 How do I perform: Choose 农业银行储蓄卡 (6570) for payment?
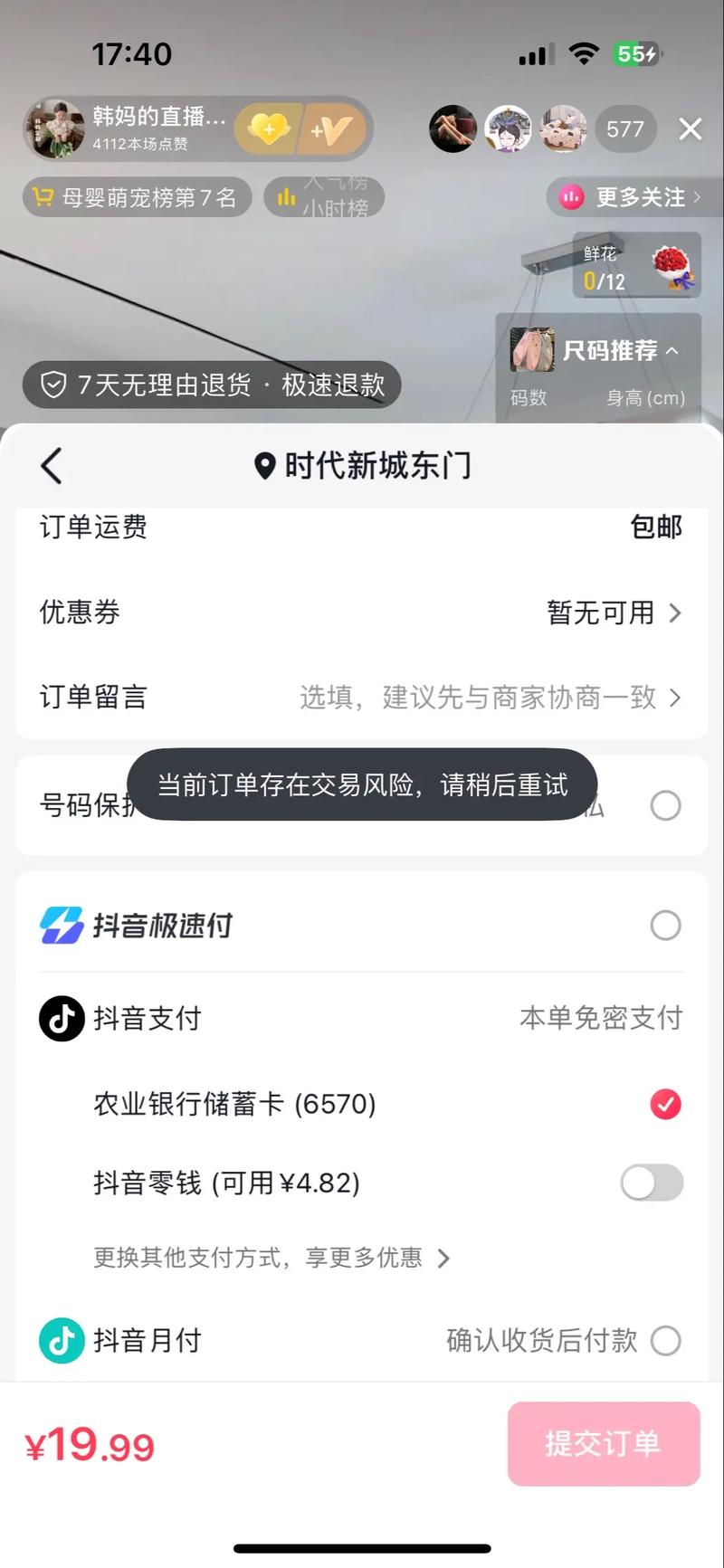[x=665, y=1104]
